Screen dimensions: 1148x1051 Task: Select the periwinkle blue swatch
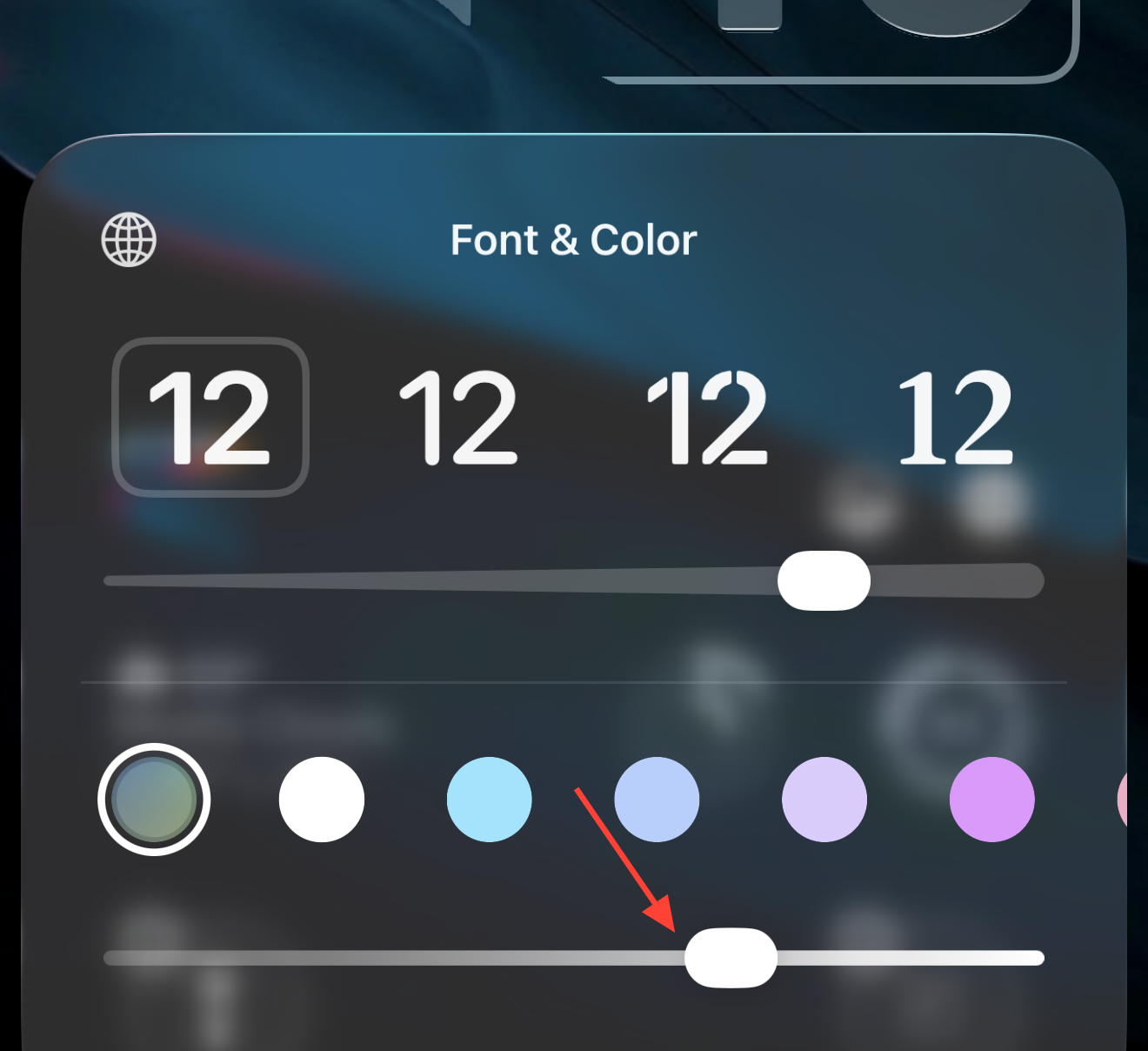(x=657, y=800)
